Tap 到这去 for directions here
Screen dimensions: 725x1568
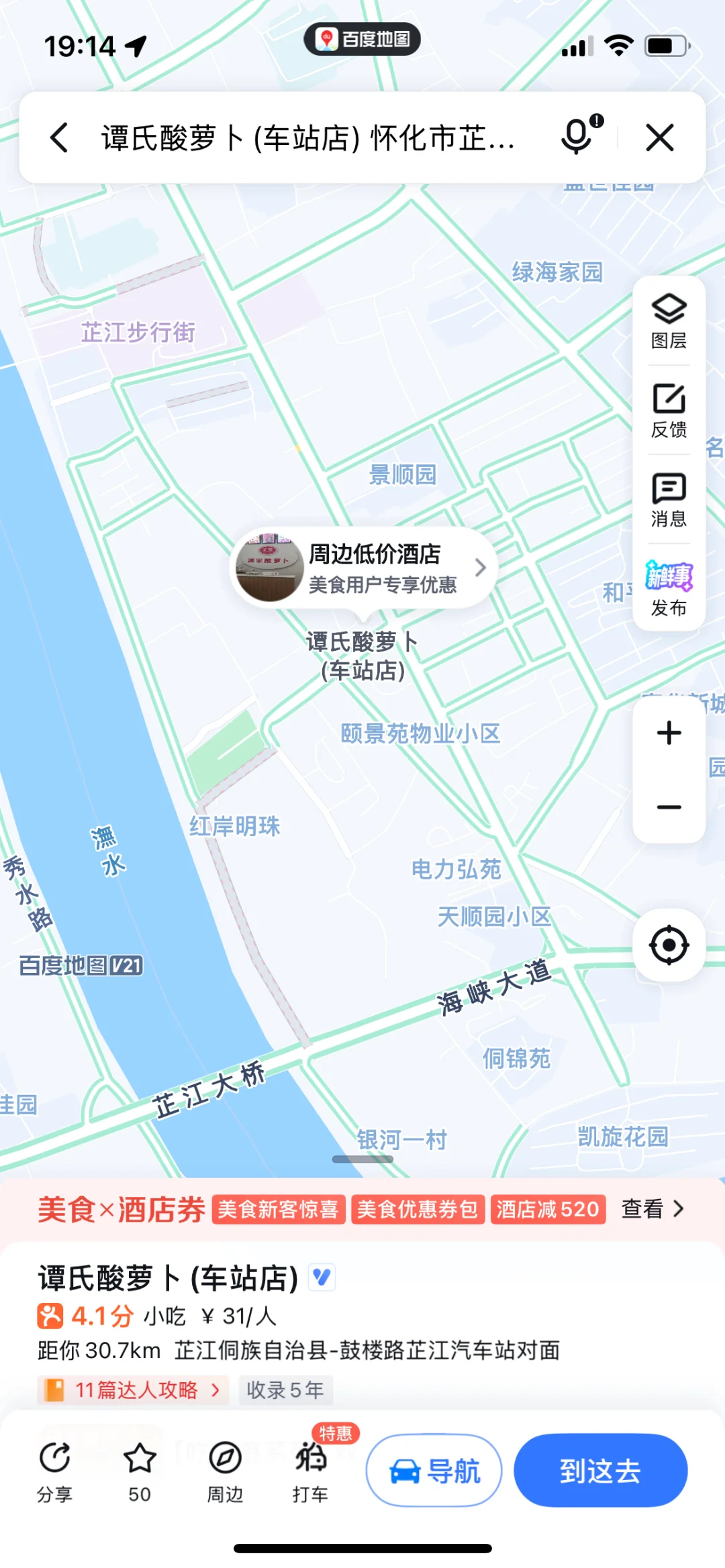click(600, 1470)
